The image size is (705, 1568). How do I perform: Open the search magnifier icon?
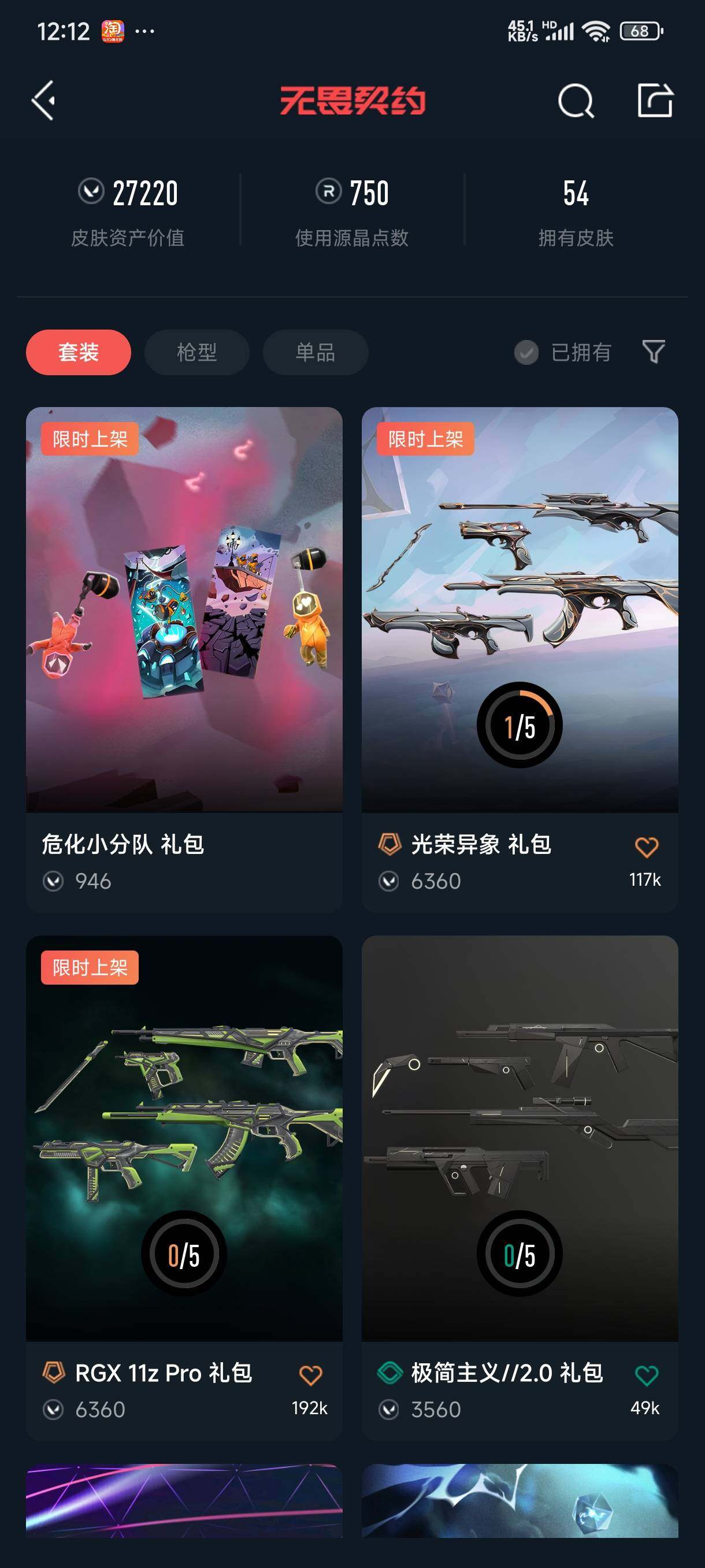(576, 101)
